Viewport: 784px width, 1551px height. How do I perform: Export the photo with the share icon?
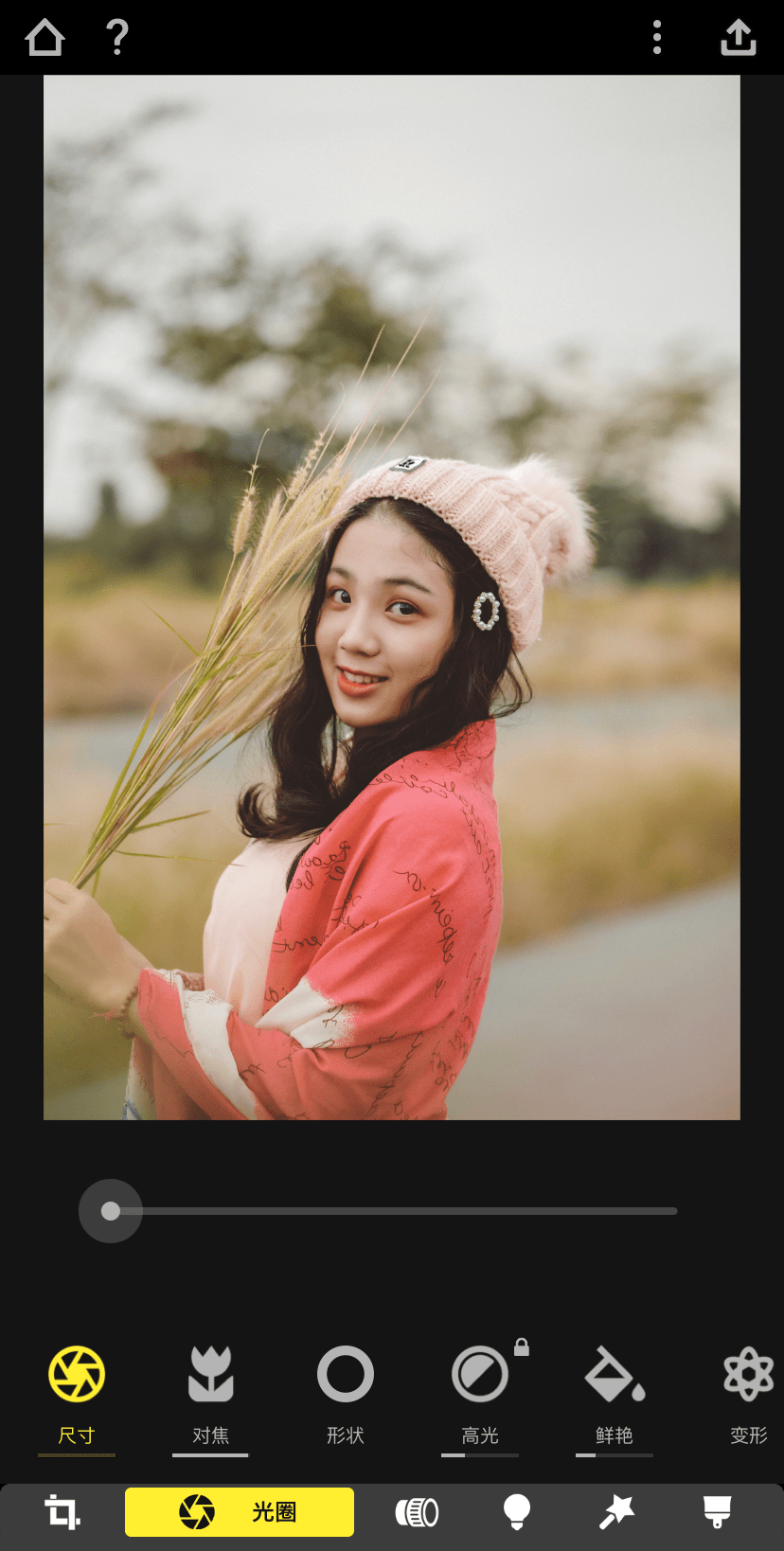[739, 38]
